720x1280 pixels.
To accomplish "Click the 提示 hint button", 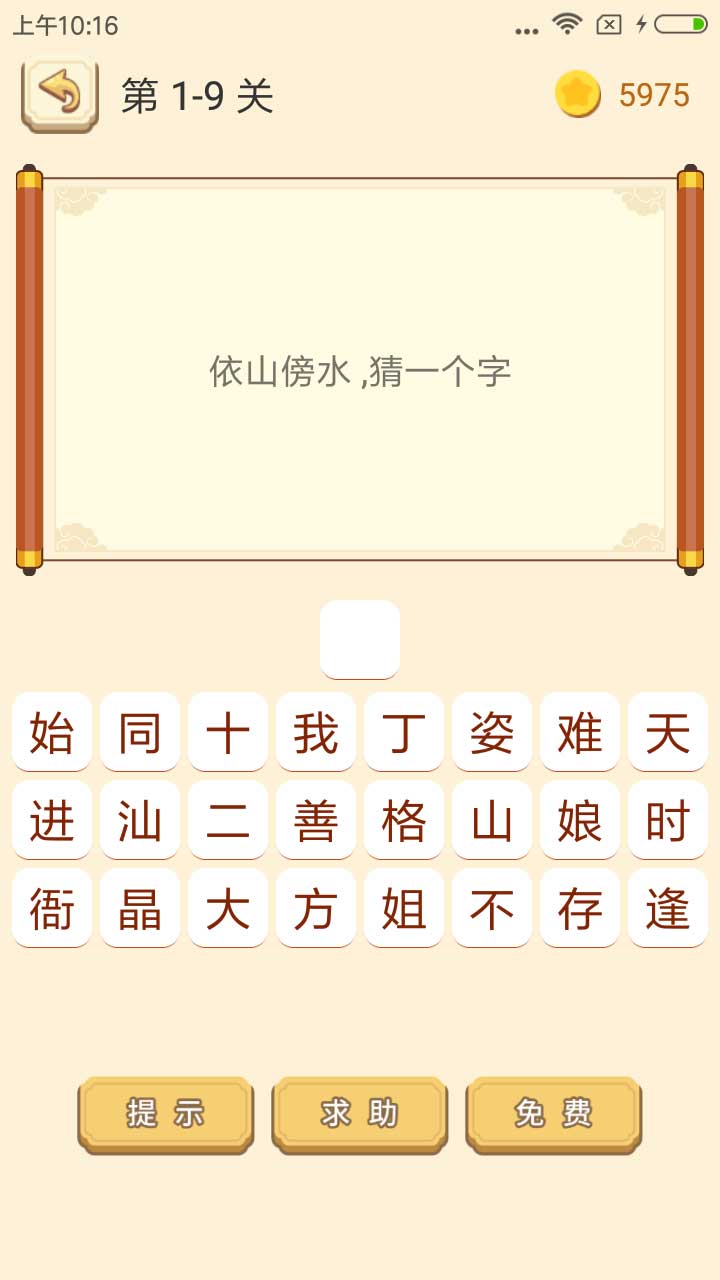I will (166, 1113).
